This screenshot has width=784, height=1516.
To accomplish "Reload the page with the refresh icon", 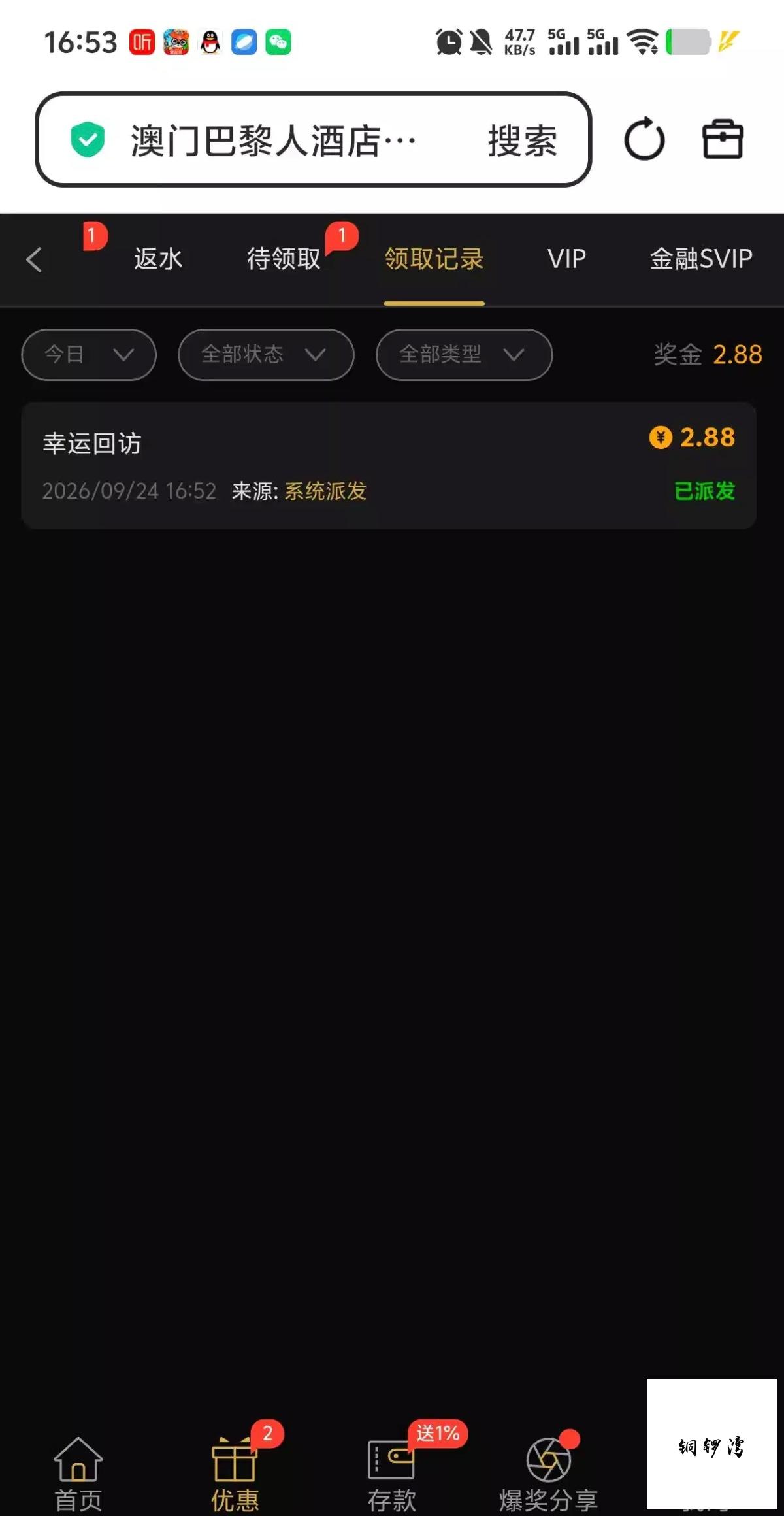I will point(644,139).
